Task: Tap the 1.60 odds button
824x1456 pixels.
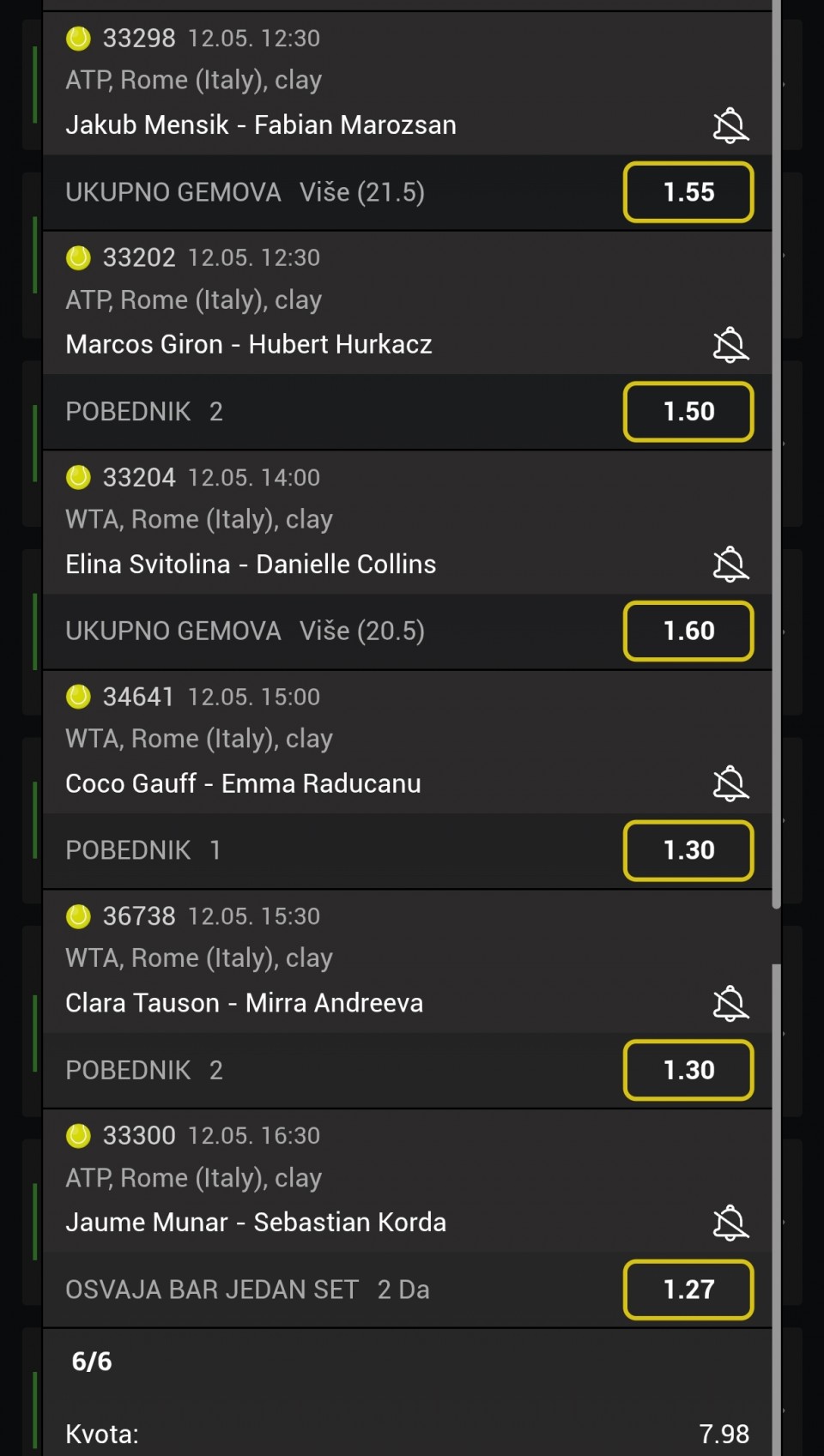Action: (x=688, y=631)
